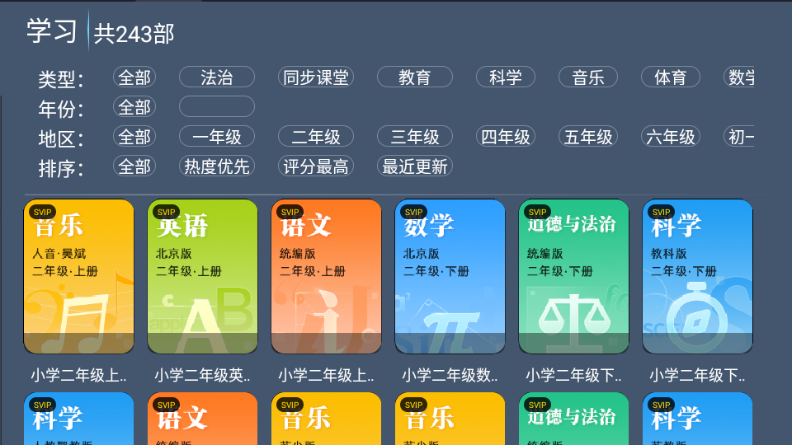The width and height of the screenshot is (792, 445).
Task: Select the 科学 type filter
Action: pyautogui.click(x=505, y=77)
